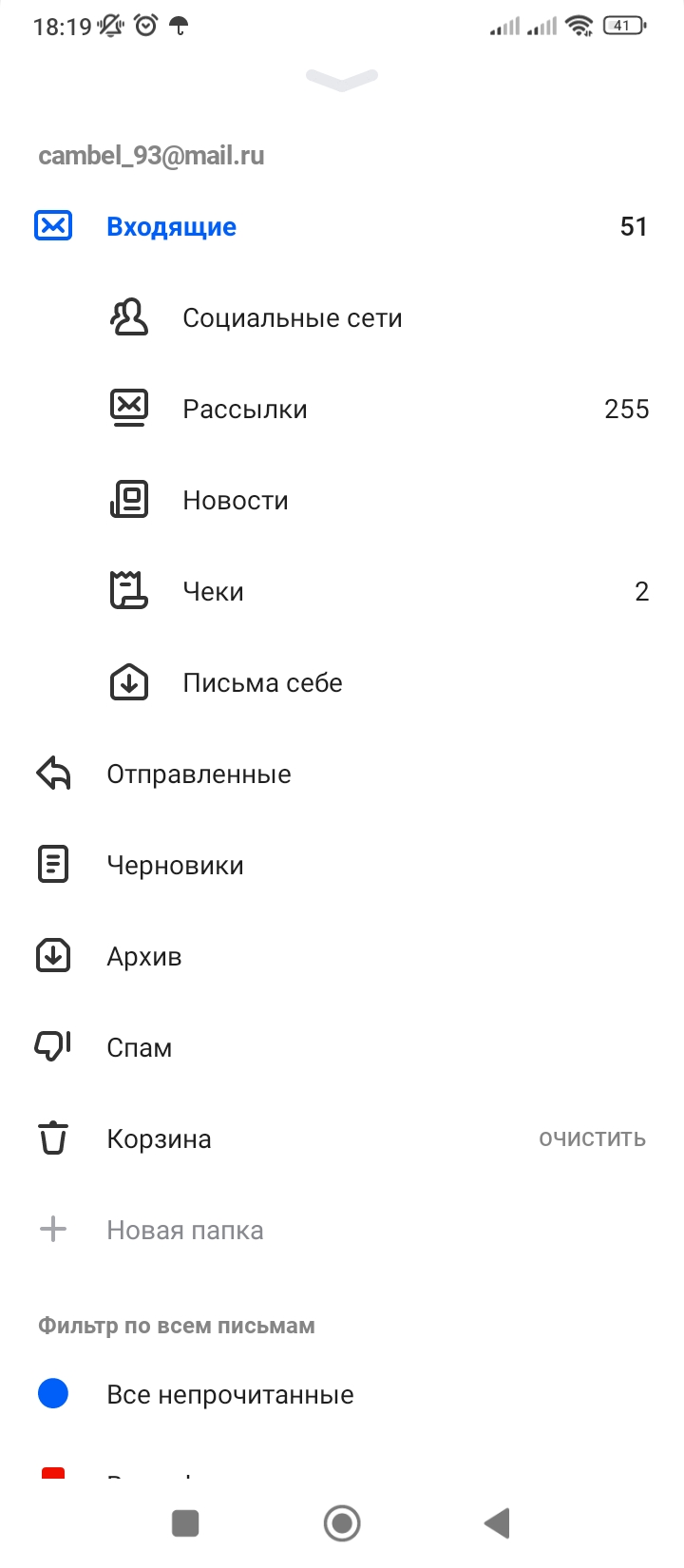Go to the home screen
Image resolution: width=684 pixels, height=1568 pixels.
pos(342,1523)
